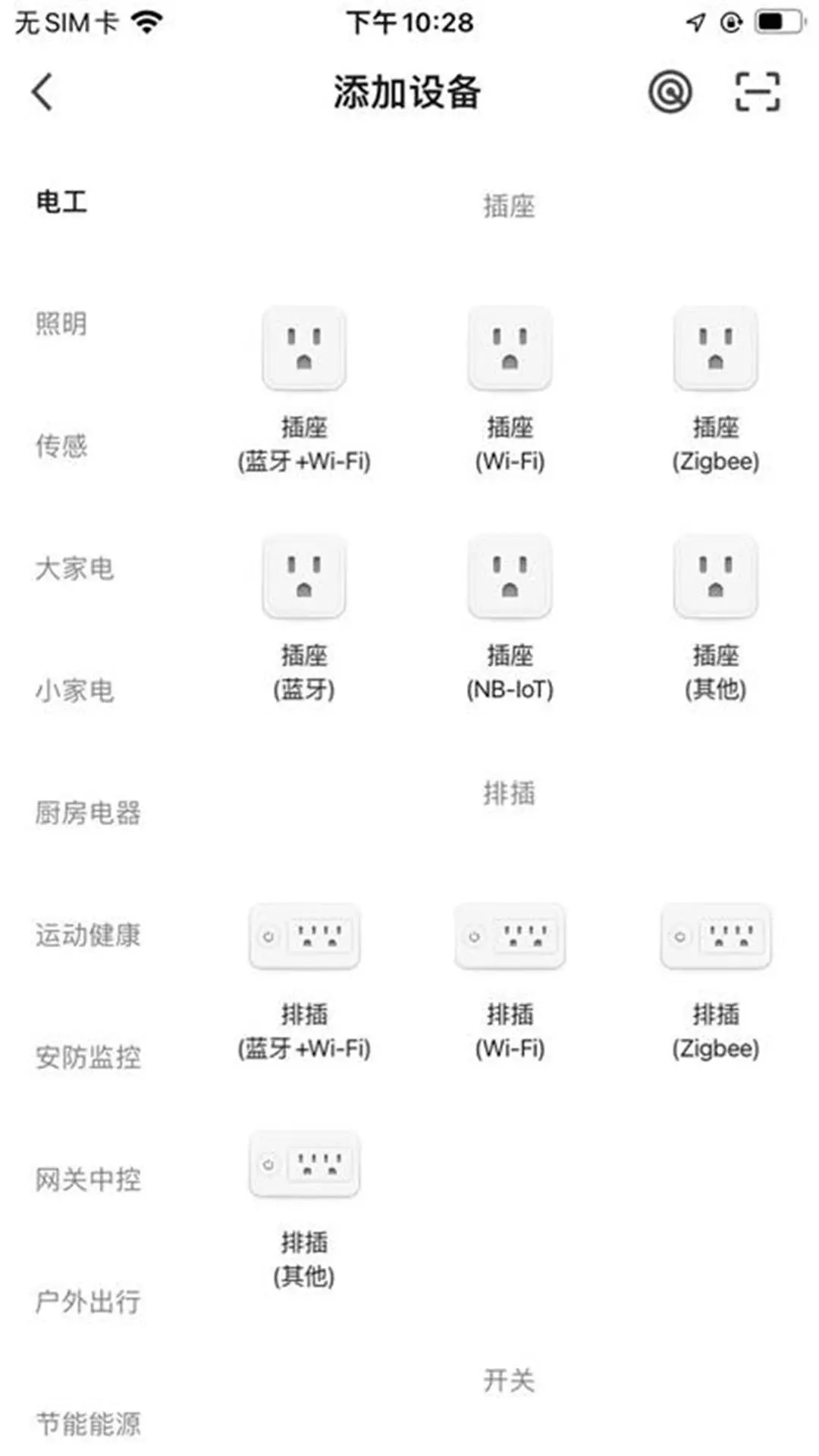Go back using the back arrow
This screenshot has width=819, height=1456.
point(41,91)
